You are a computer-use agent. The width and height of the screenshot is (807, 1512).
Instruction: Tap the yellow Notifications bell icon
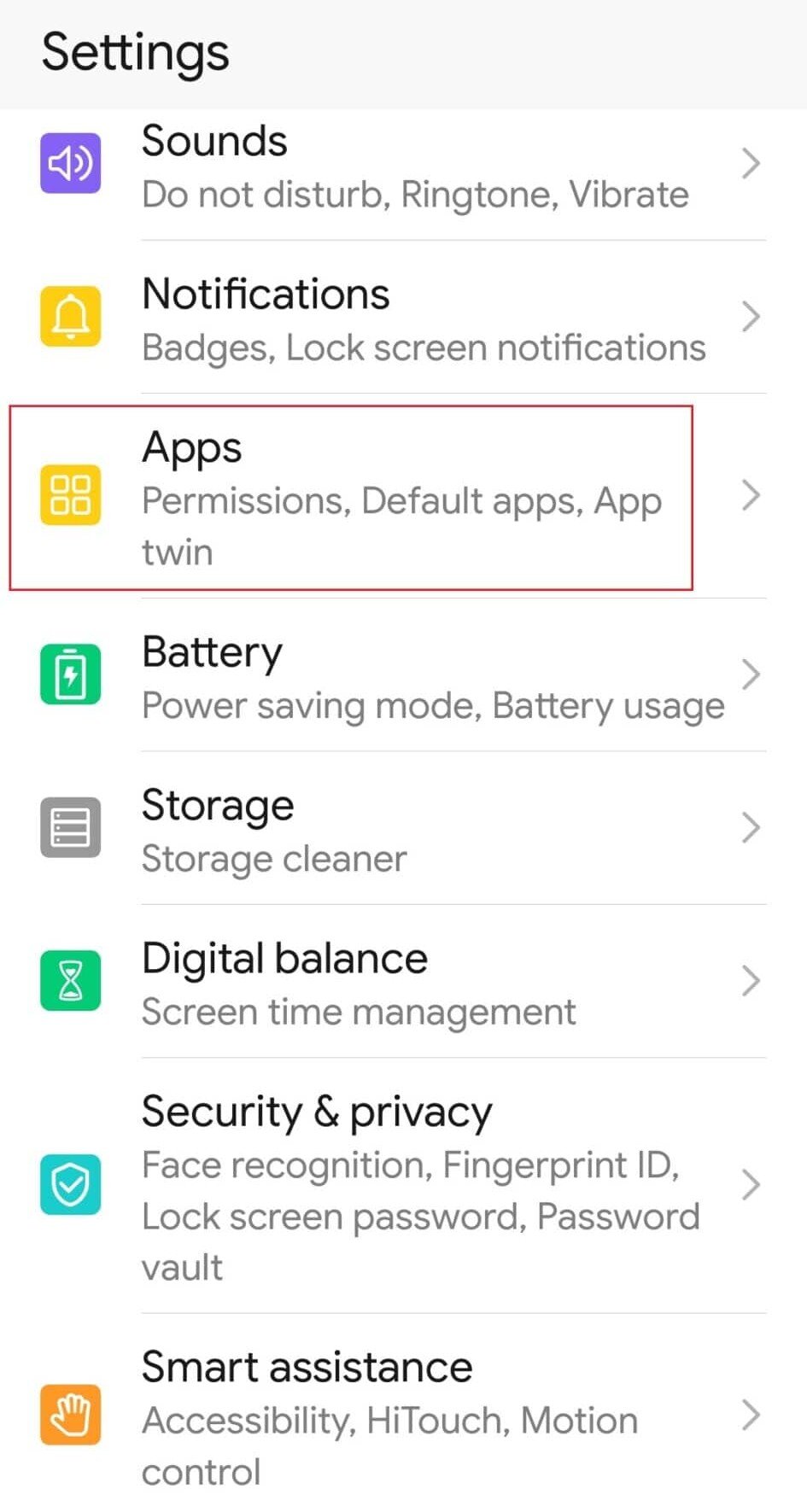[x=71, y=316]
